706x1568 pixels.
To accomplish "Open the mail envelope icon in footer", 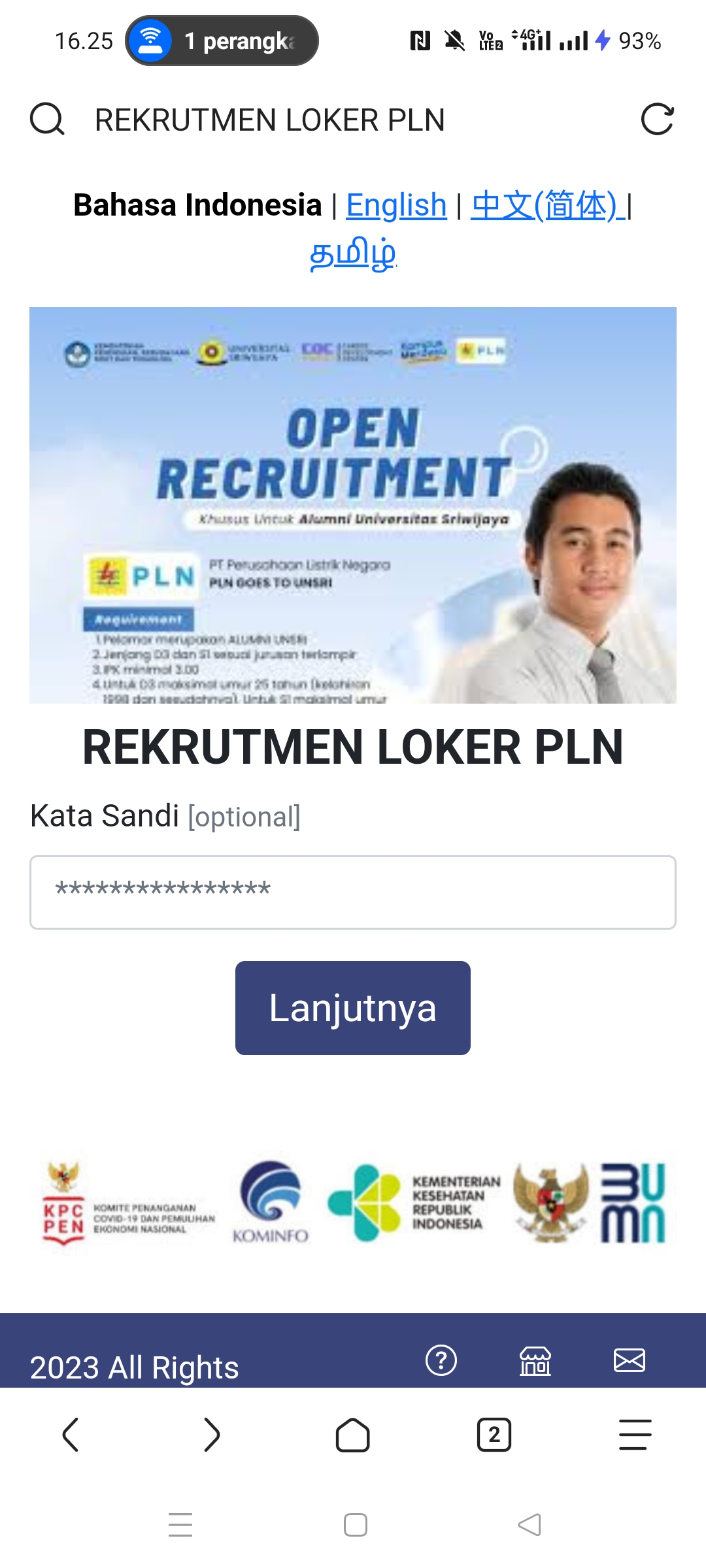I will [630, 1361].
